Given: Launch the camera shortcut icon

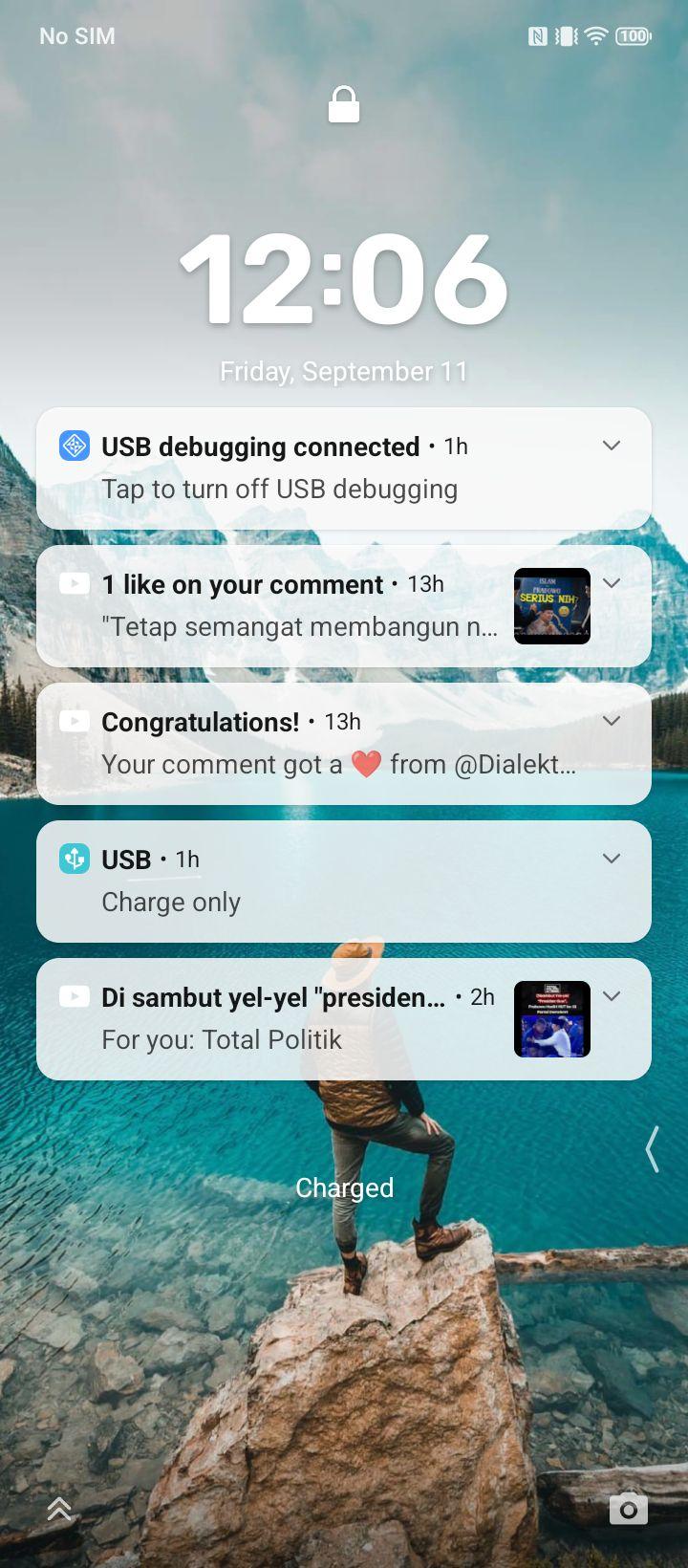Looking at the screenshot, I should pos(629,1509).
